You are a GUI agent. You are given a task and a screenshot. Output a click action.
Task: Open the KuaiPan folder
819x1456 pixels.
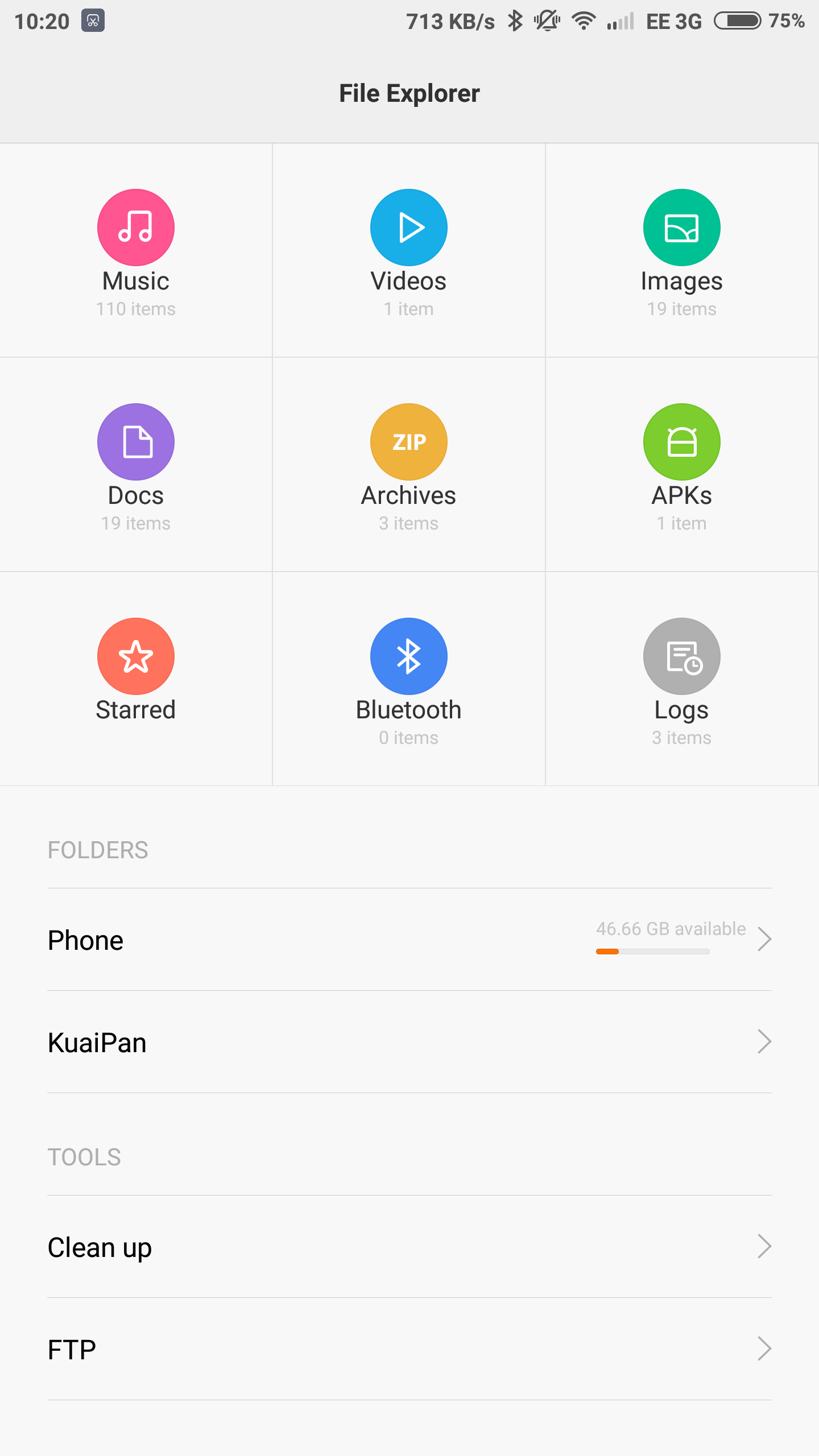(409, 1042)
